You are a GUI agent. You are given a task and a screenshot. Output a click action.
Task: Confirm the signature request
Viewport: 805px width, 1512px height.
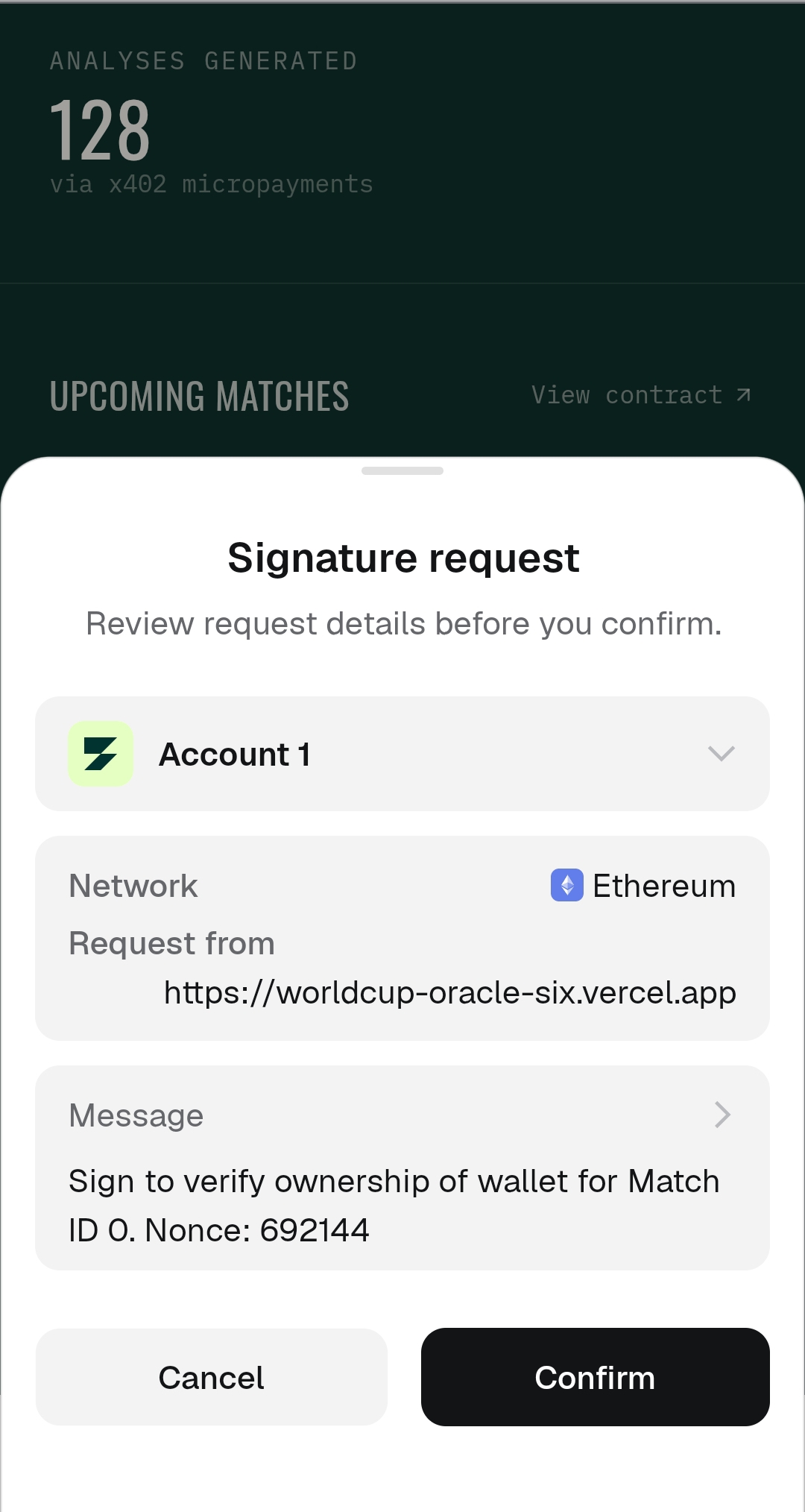tap(595, 1377)
